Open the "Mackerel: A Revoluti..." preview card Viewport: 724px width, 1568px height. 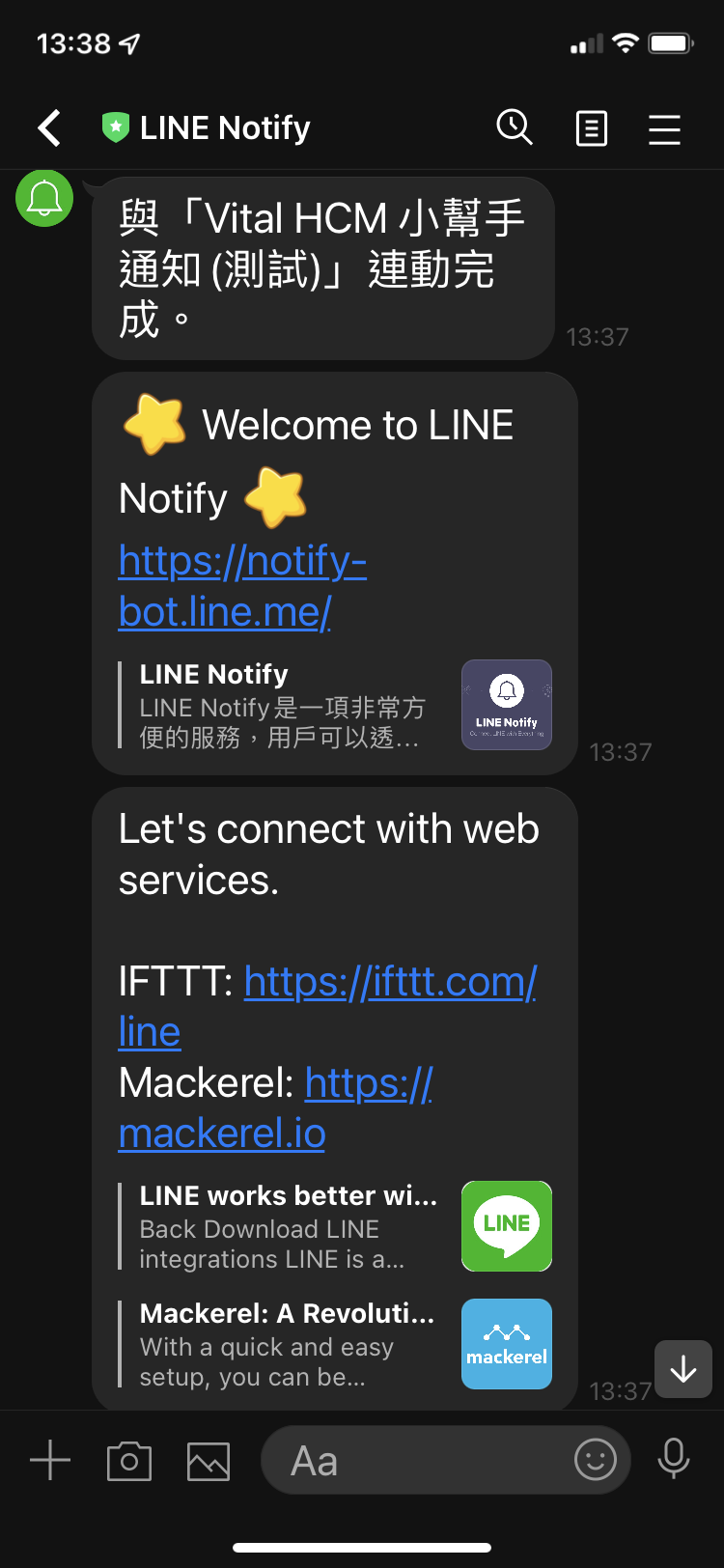[x=334, y=1344]
